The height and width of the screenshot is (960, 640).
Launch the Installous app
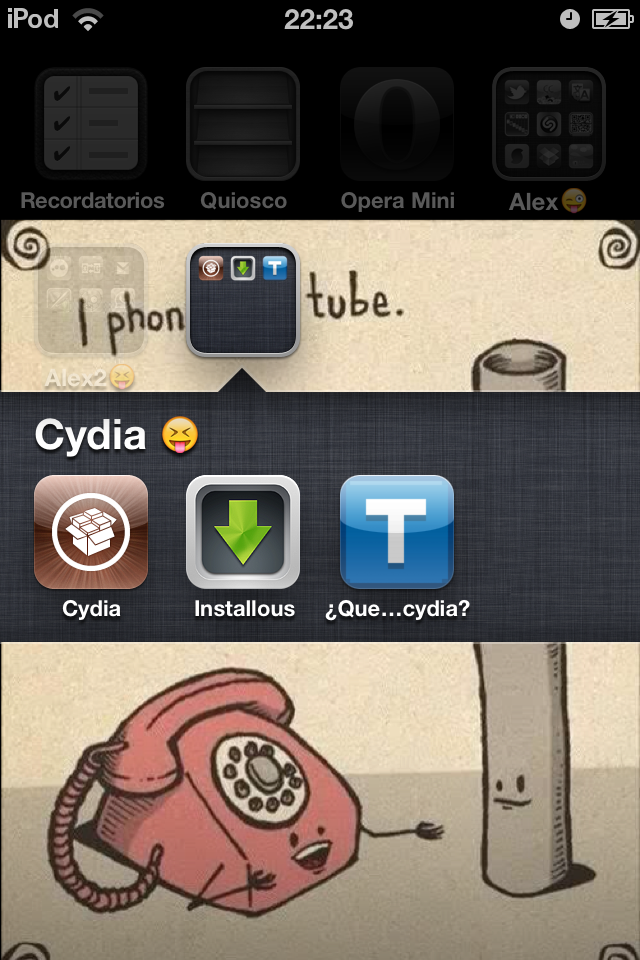click(244, 532)
